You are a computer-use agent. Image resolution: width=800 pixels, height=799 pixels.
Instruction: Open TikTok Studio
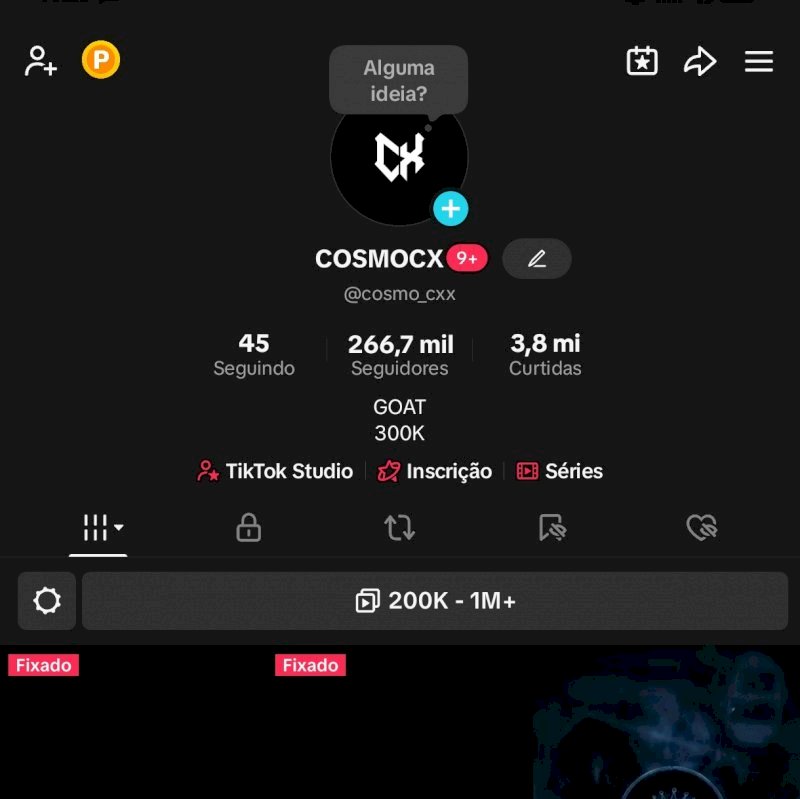[276, 471]
